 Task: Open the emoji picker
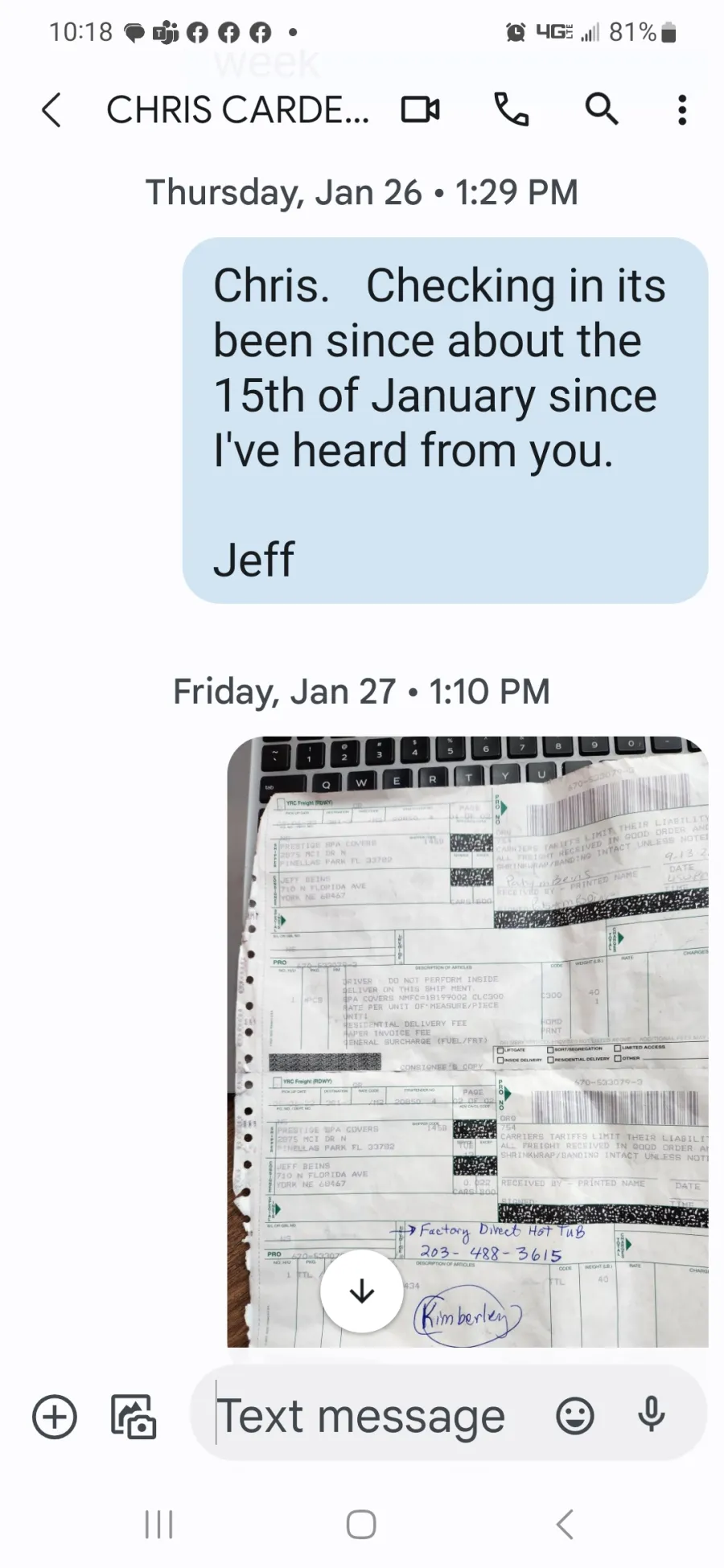point(575,1416)
